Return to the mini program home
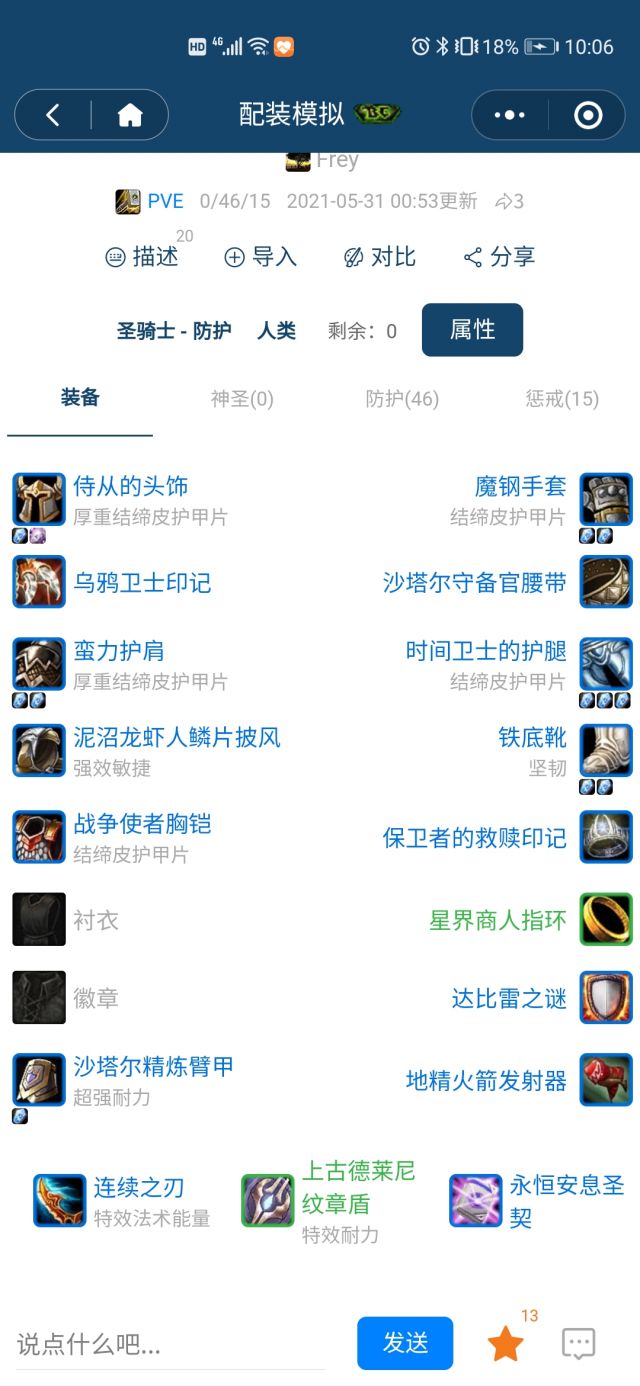The height and width of the screenshot is (1386, 640). pos(130,116)
